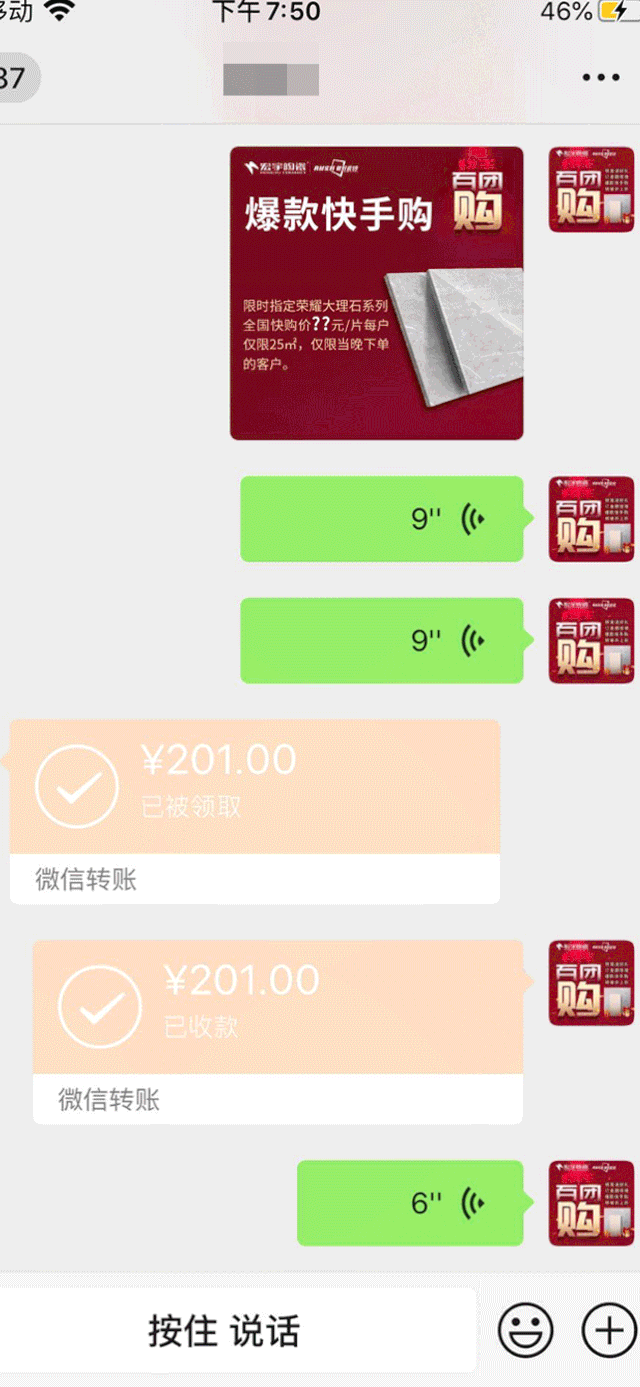The width and height of the screenshot is (640, 1387).
Task: Open the 爆款快手购 promo image message
Action: pyautogui.click(x=376, y=293)
